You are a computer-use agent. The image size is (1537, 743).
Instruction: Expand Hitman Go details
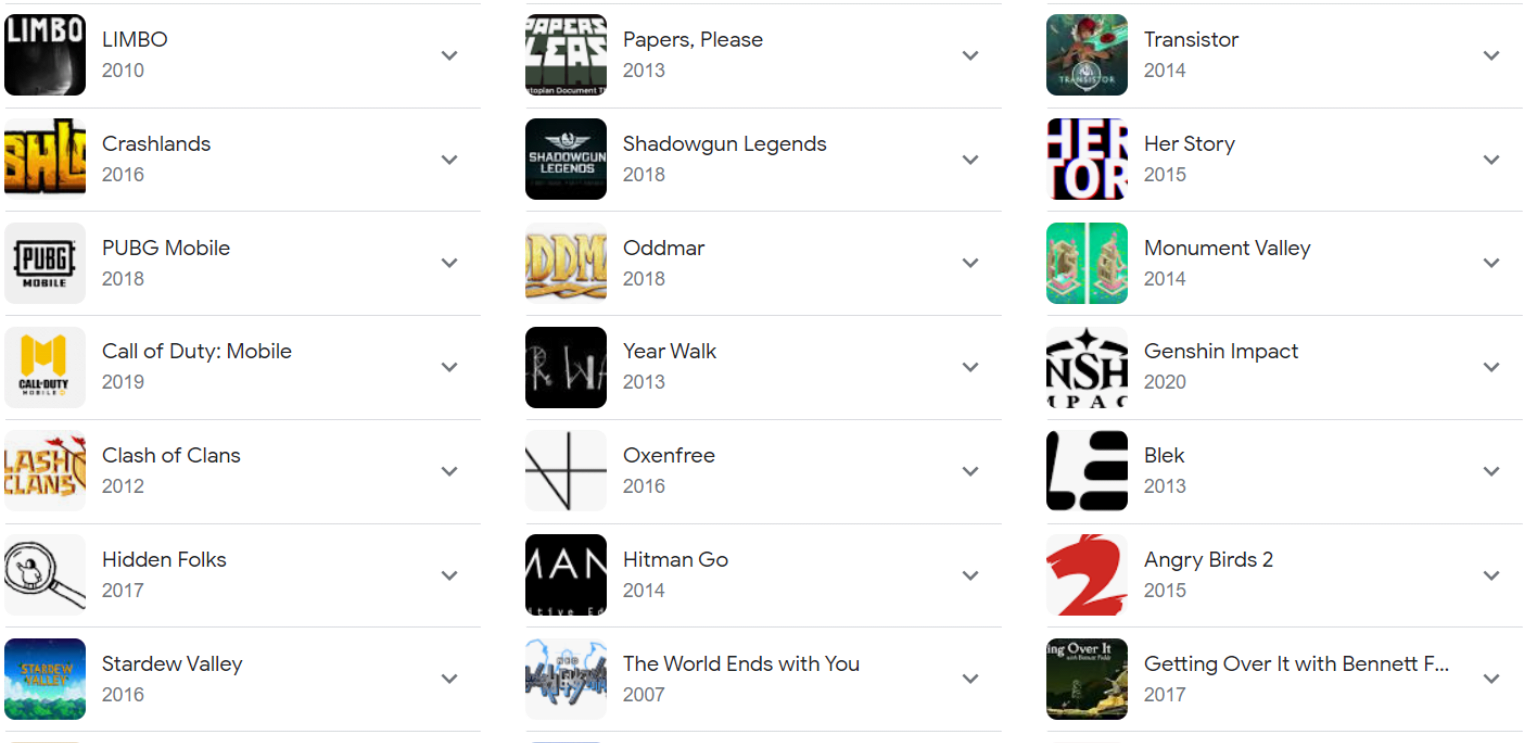[x=970, y=575]
